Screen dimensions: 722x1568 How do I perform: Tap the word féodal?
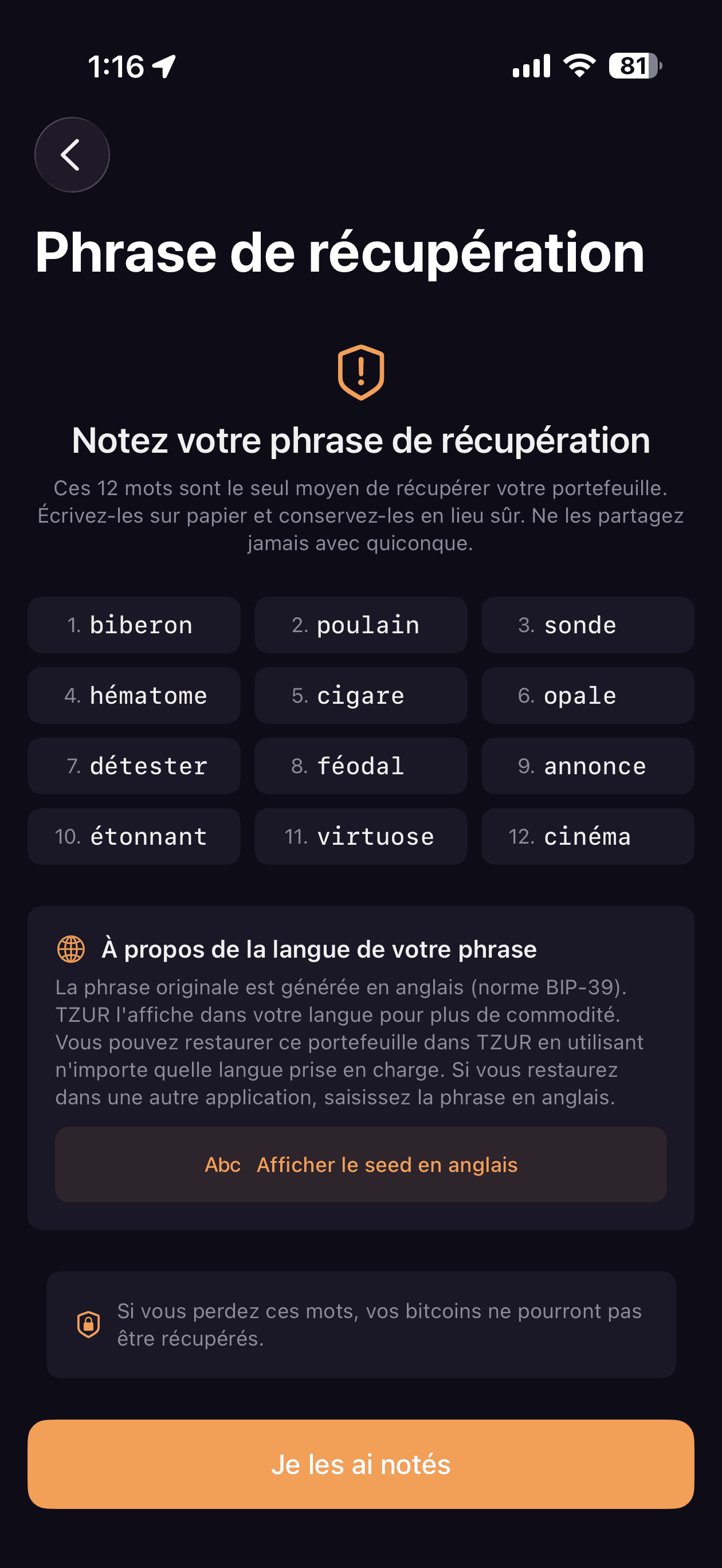[360, 766]
